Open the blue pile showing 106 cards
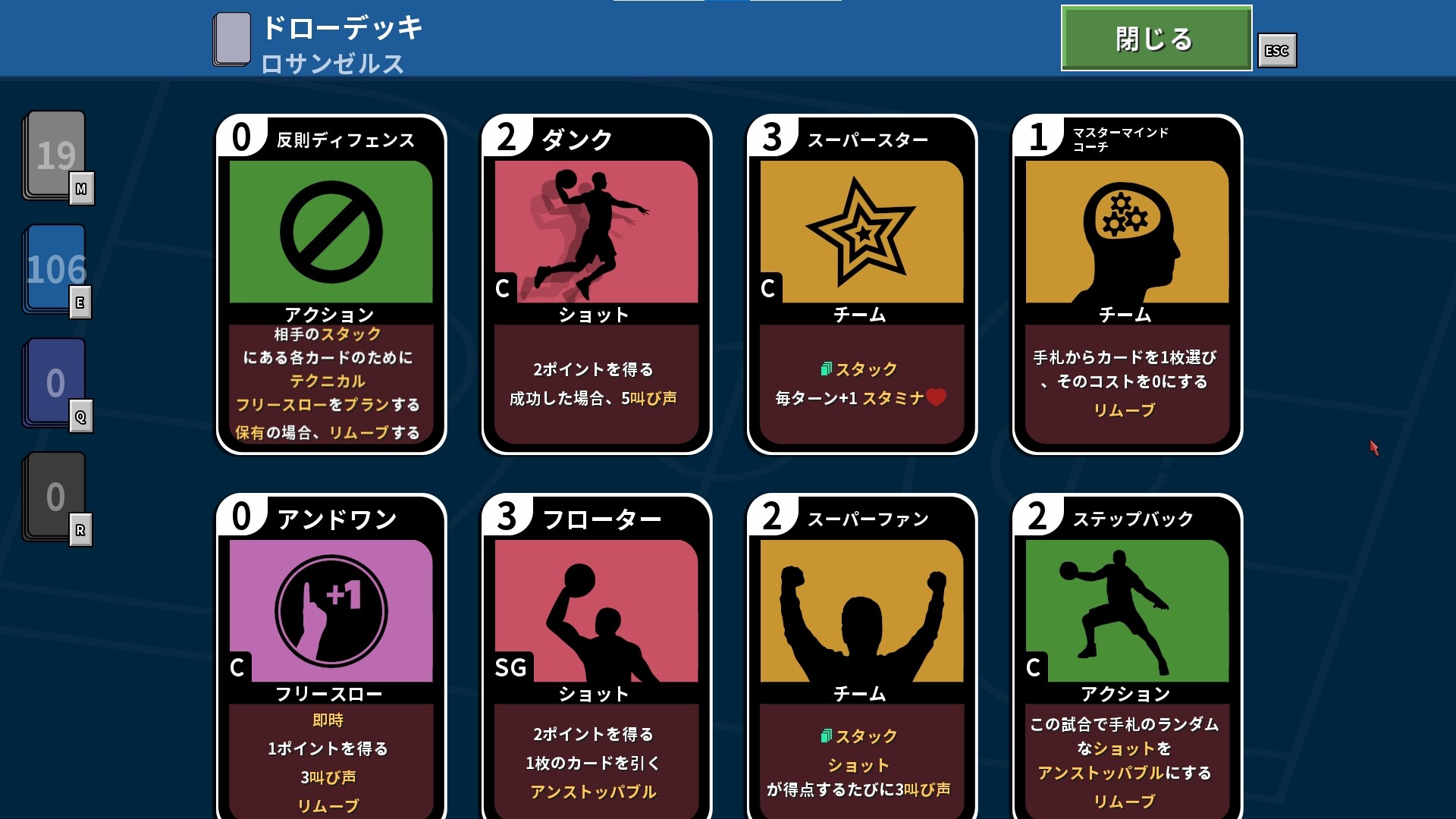The height and width of the screenshot is (819, 1456). click(56, 269)
